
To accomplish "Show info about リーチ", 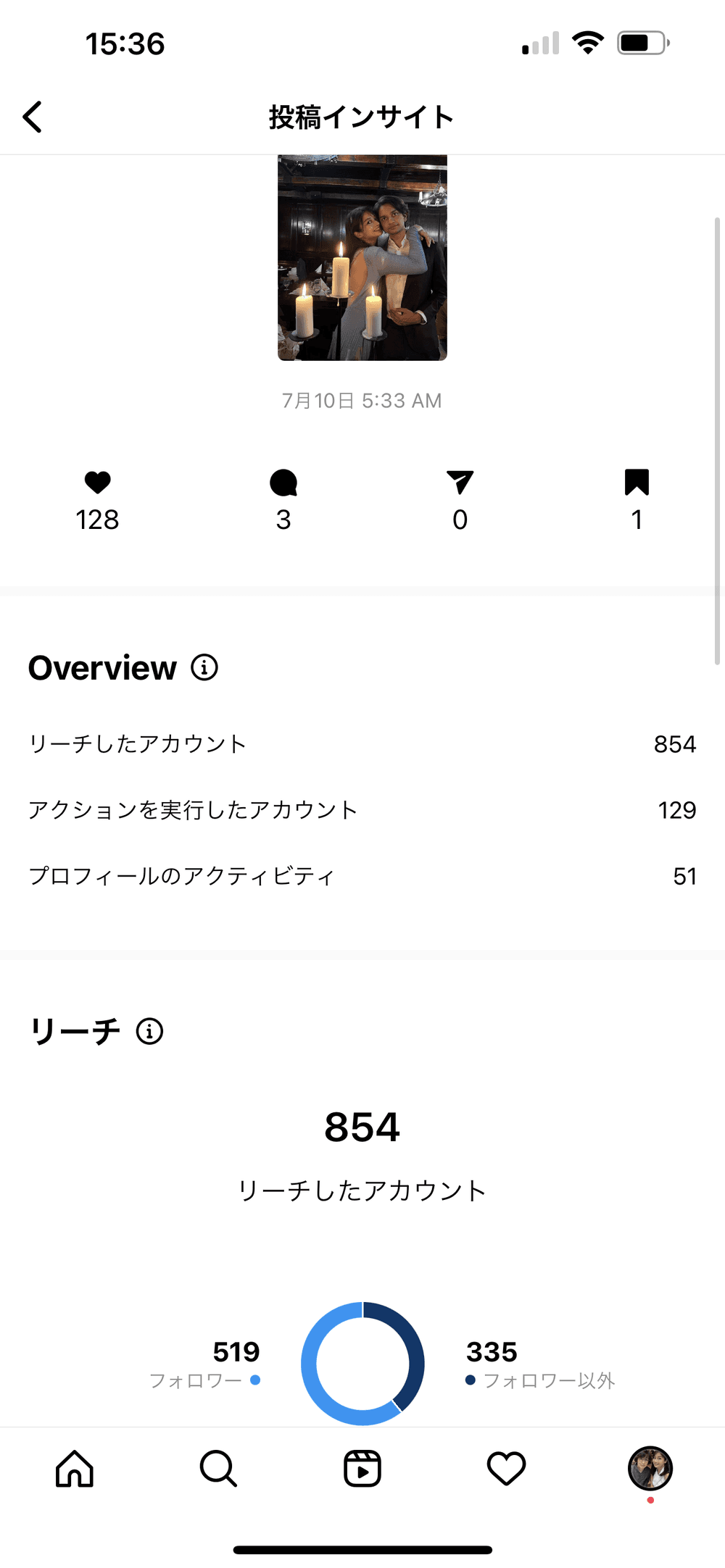I will click(x=150, y=1031).
